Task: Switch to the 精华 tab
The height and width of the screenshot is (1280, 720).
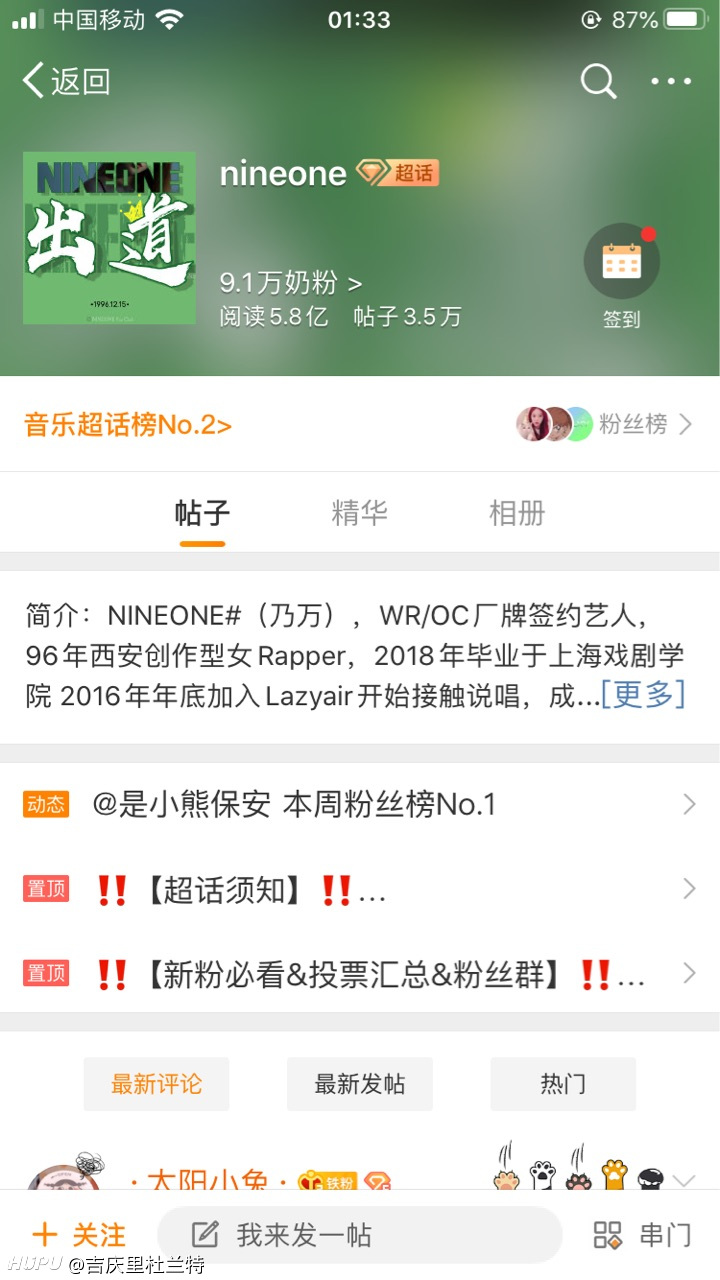Action: [x=359, y=513]
